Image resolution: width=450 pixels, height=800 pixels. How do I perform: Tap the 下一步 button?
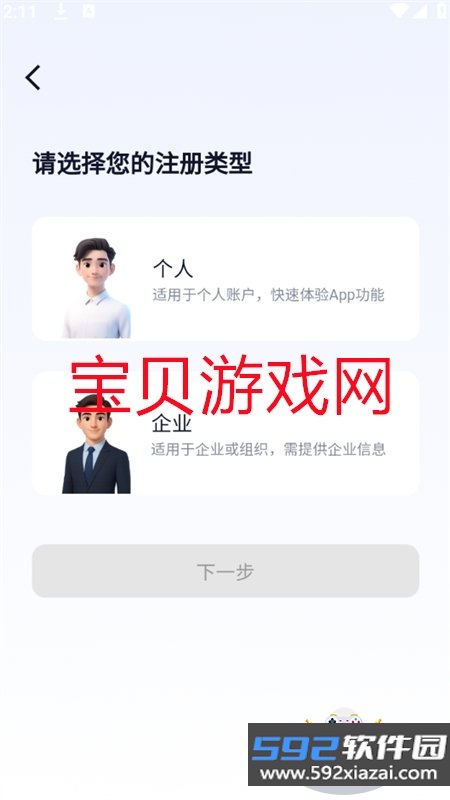pos(226,571)
